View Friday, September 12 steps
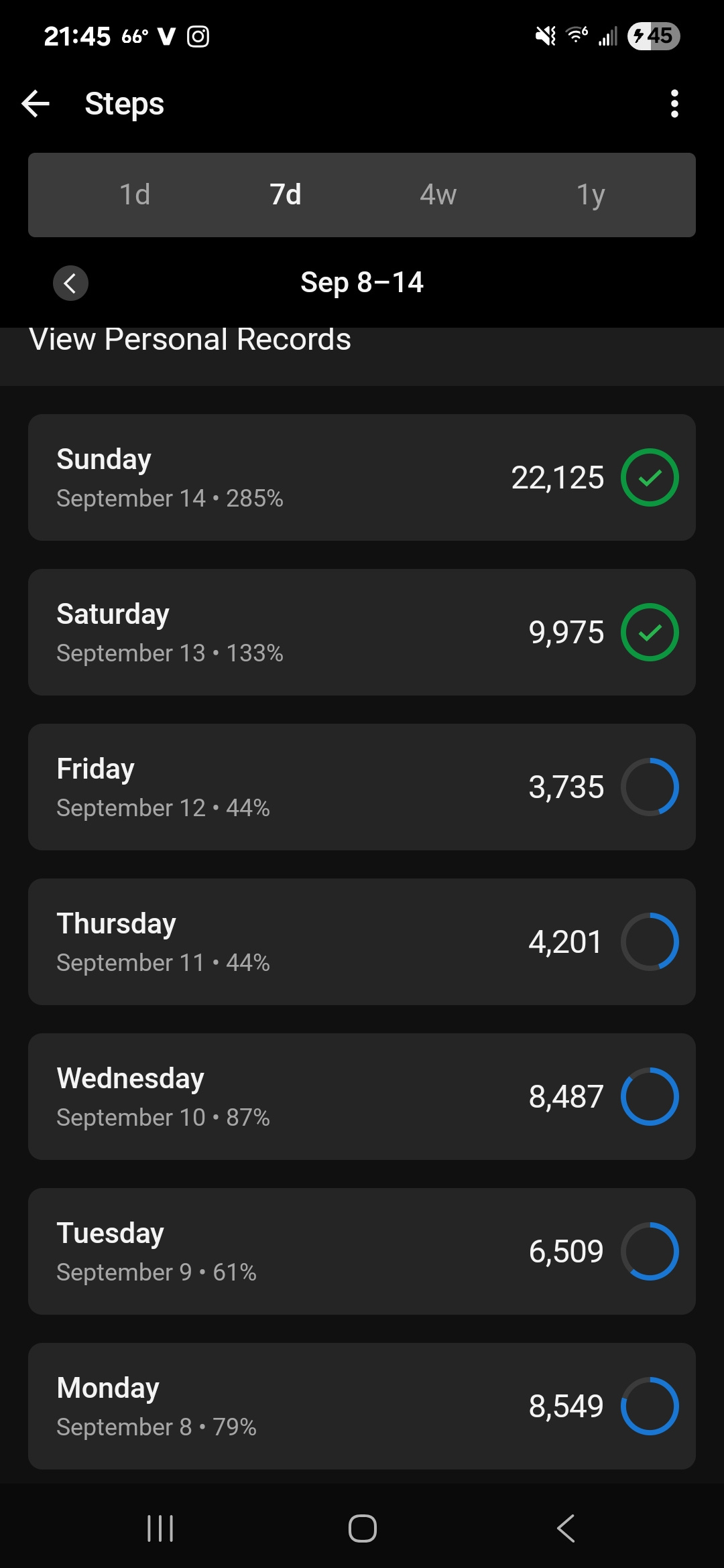The image size is (724, 1568). (362, 787)
